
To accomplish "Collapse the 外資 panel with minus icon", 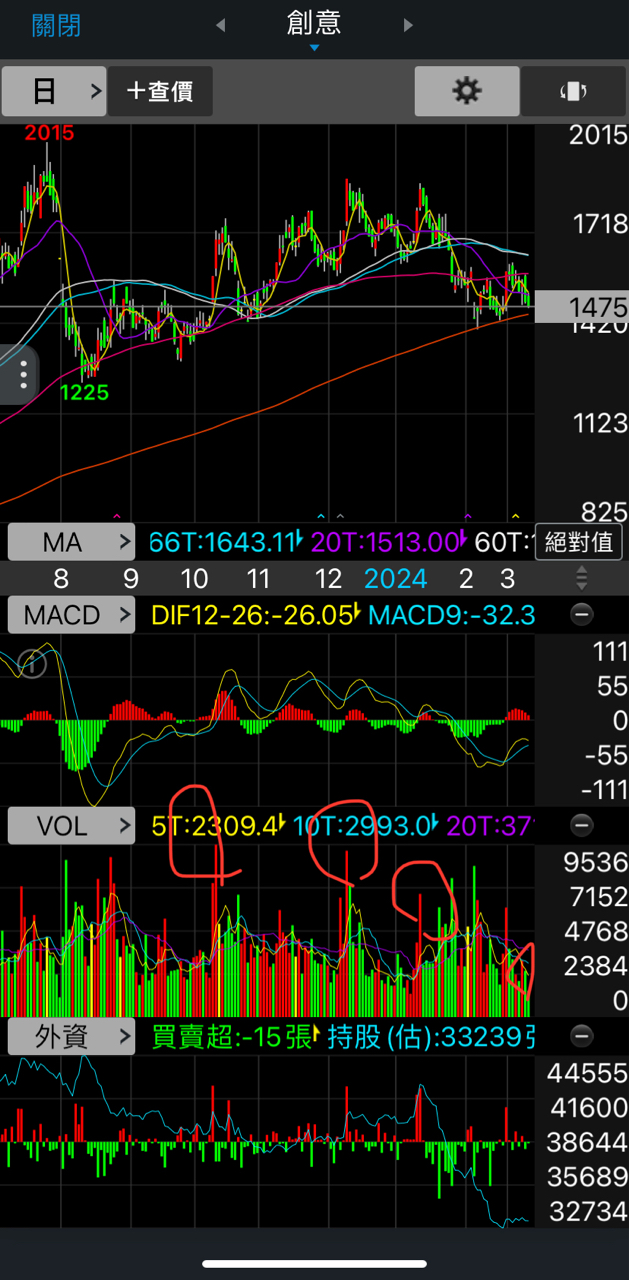I will (581, 1037).
